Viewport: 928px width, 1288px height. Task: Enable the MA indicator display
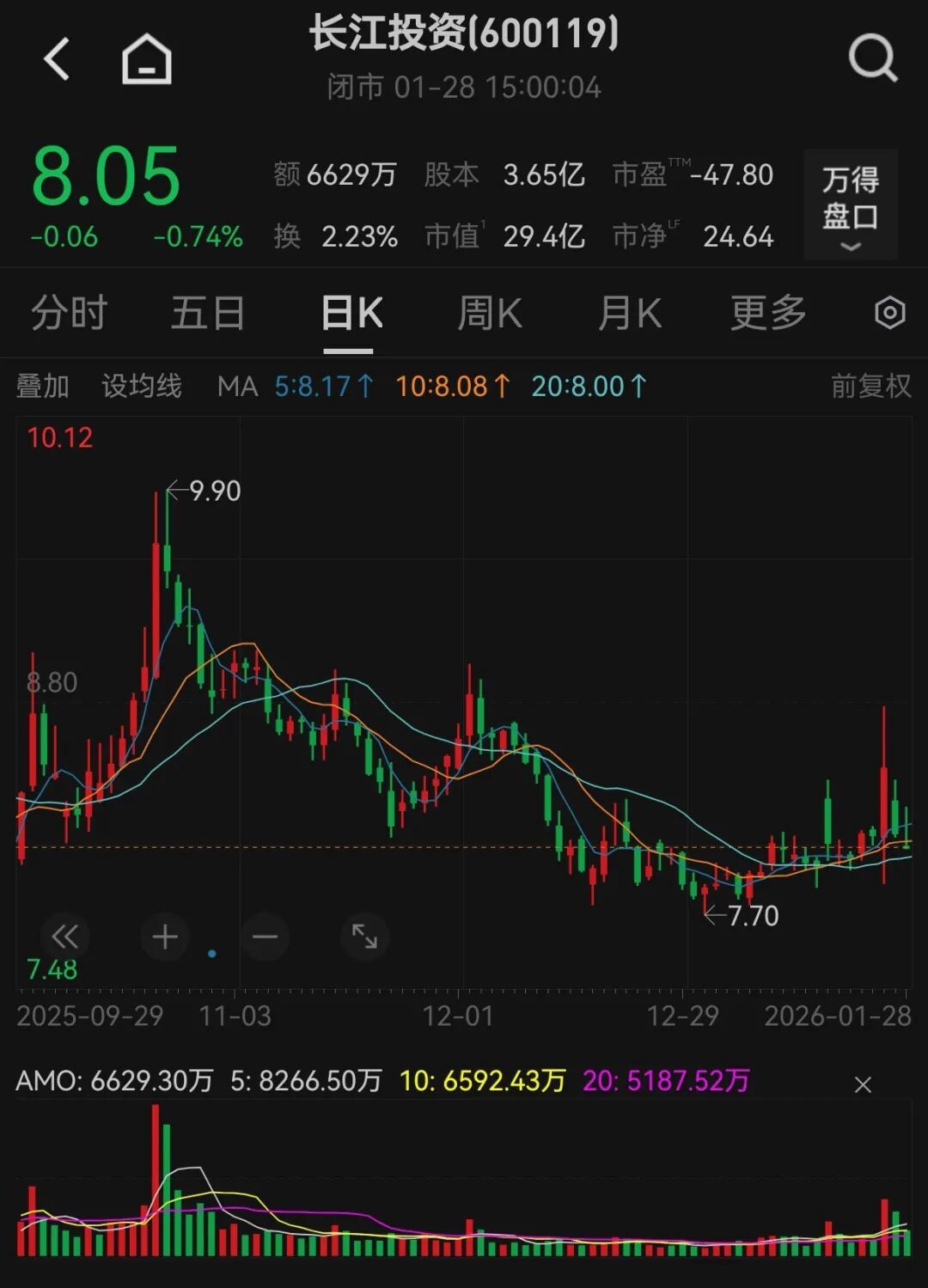click(x=239, y=387)
